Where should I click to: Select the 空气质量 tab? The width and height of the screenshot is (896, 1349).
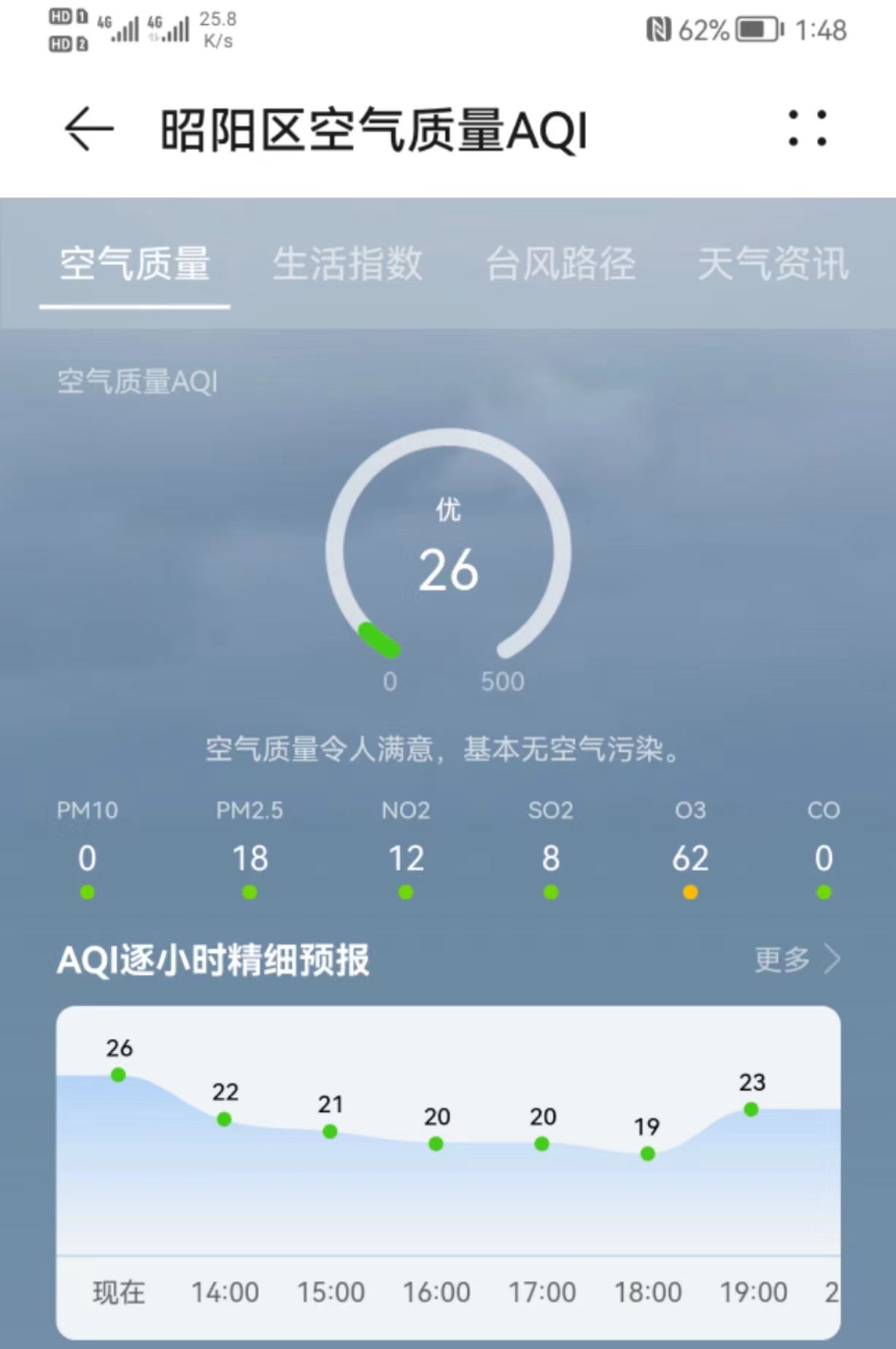[135, 264]
